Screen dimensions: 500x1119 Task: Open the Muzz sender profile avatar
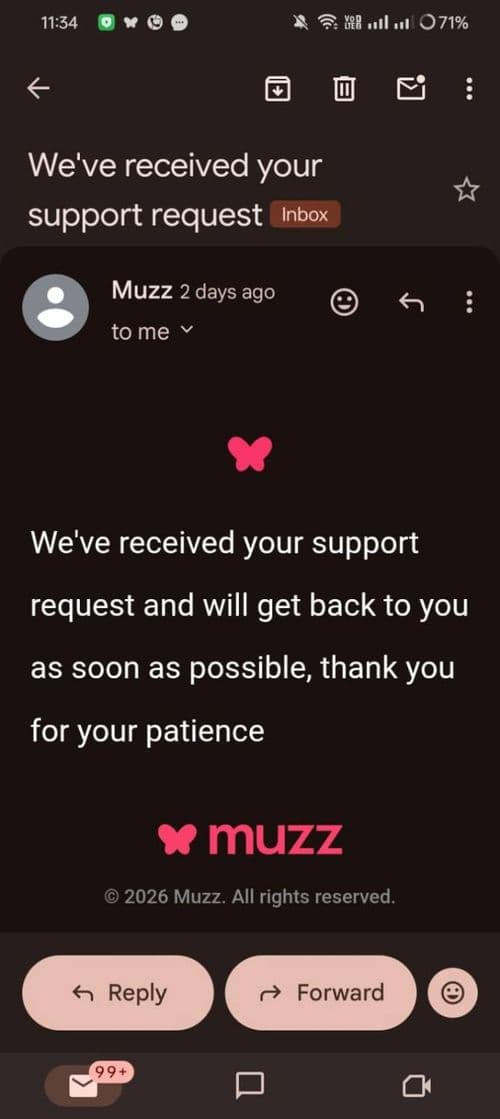click(56, 308)
